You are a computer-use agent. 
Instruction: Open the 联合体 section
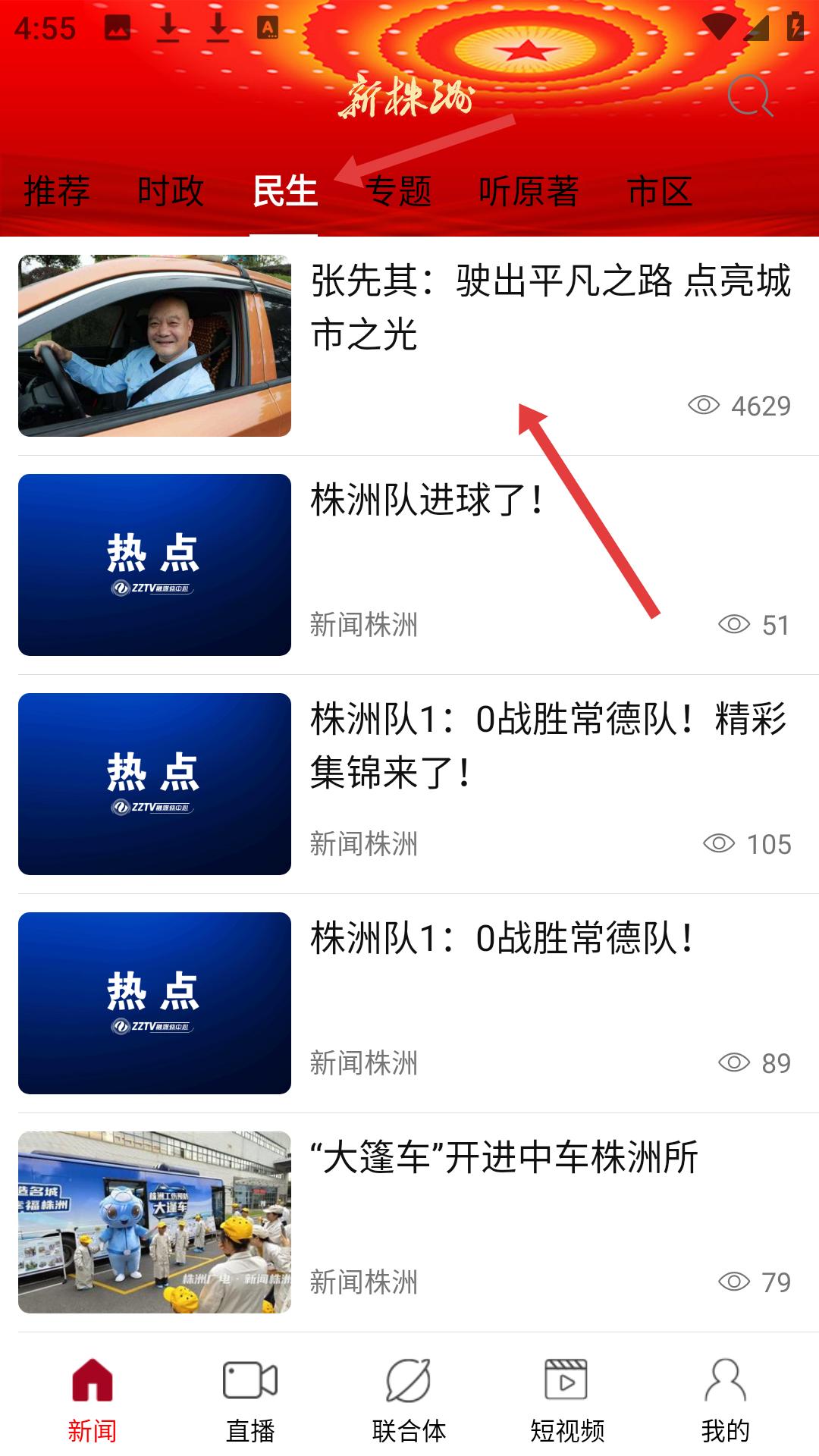[x=409, y=1400]
